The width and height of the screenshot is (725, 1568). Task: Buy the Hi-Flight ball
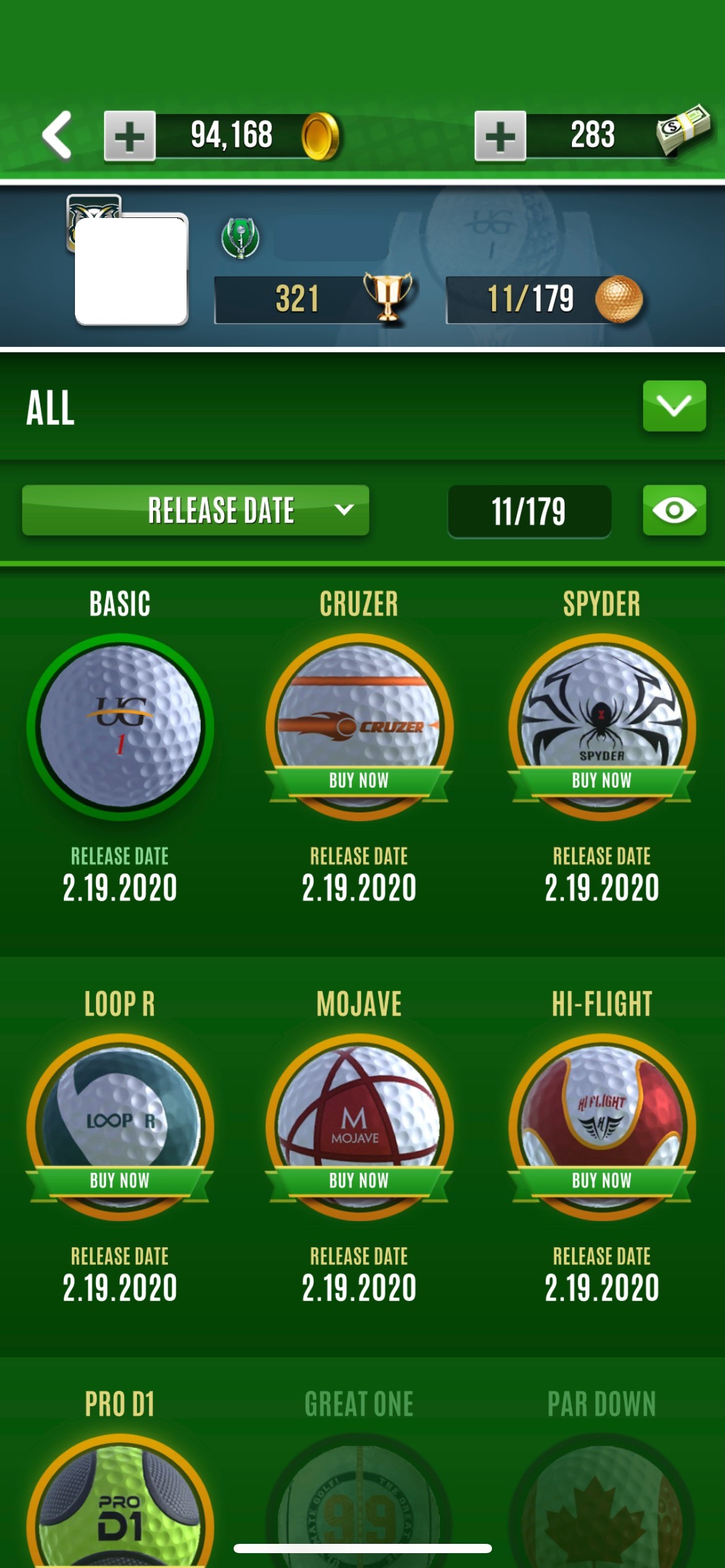click(602, 1180)
